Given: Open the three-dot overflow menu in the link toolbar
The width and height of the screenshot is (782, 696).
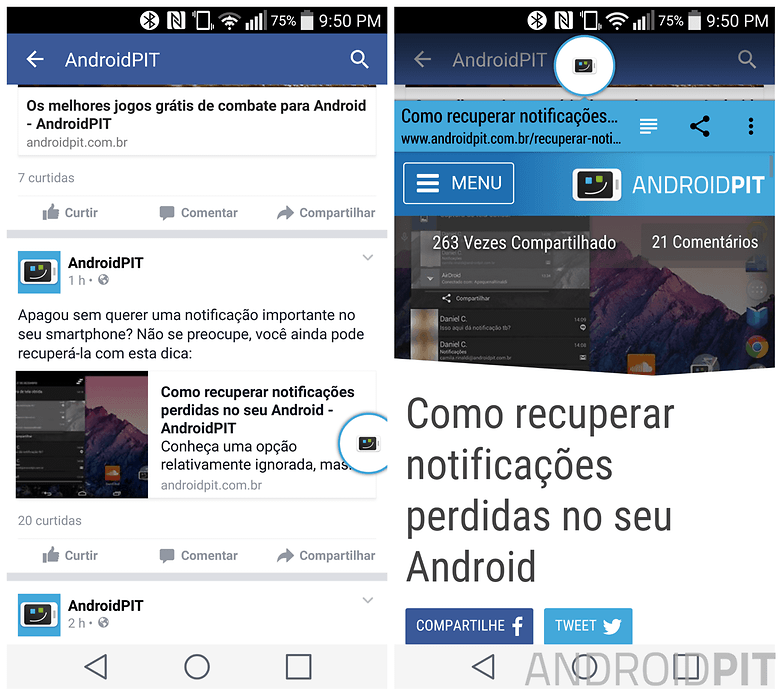Looking at the screenshot, I should pos(751,127).
